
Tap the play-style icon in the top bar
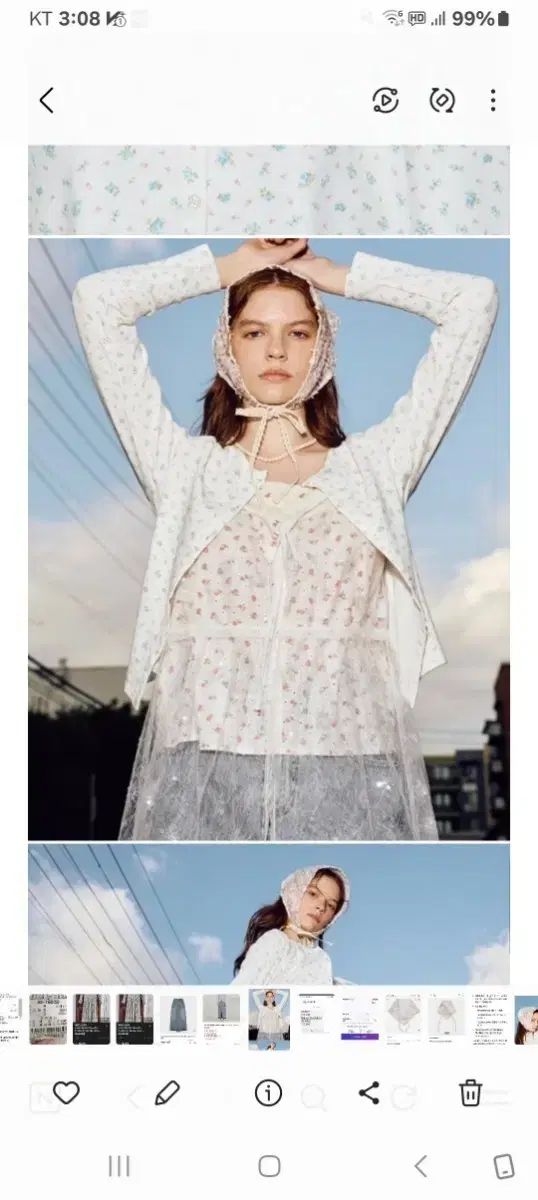(385, 100)
